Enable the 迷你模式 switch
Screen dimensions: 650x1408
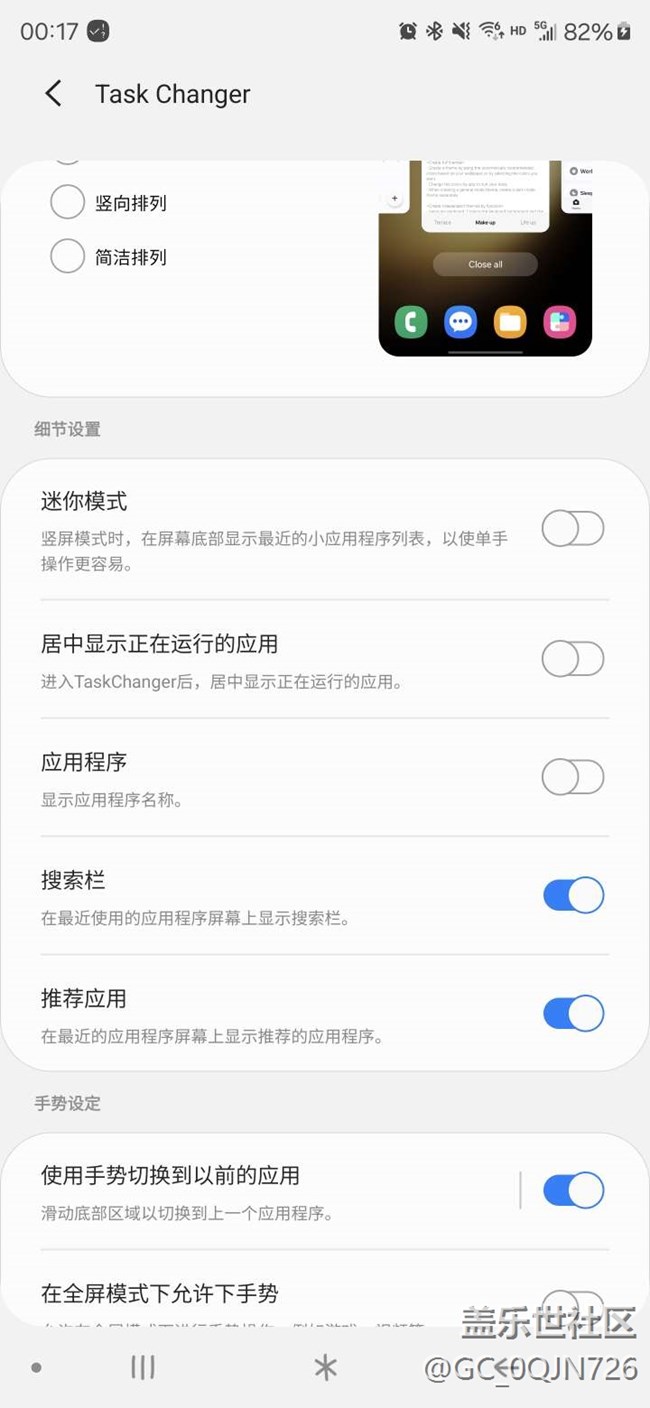573,528
